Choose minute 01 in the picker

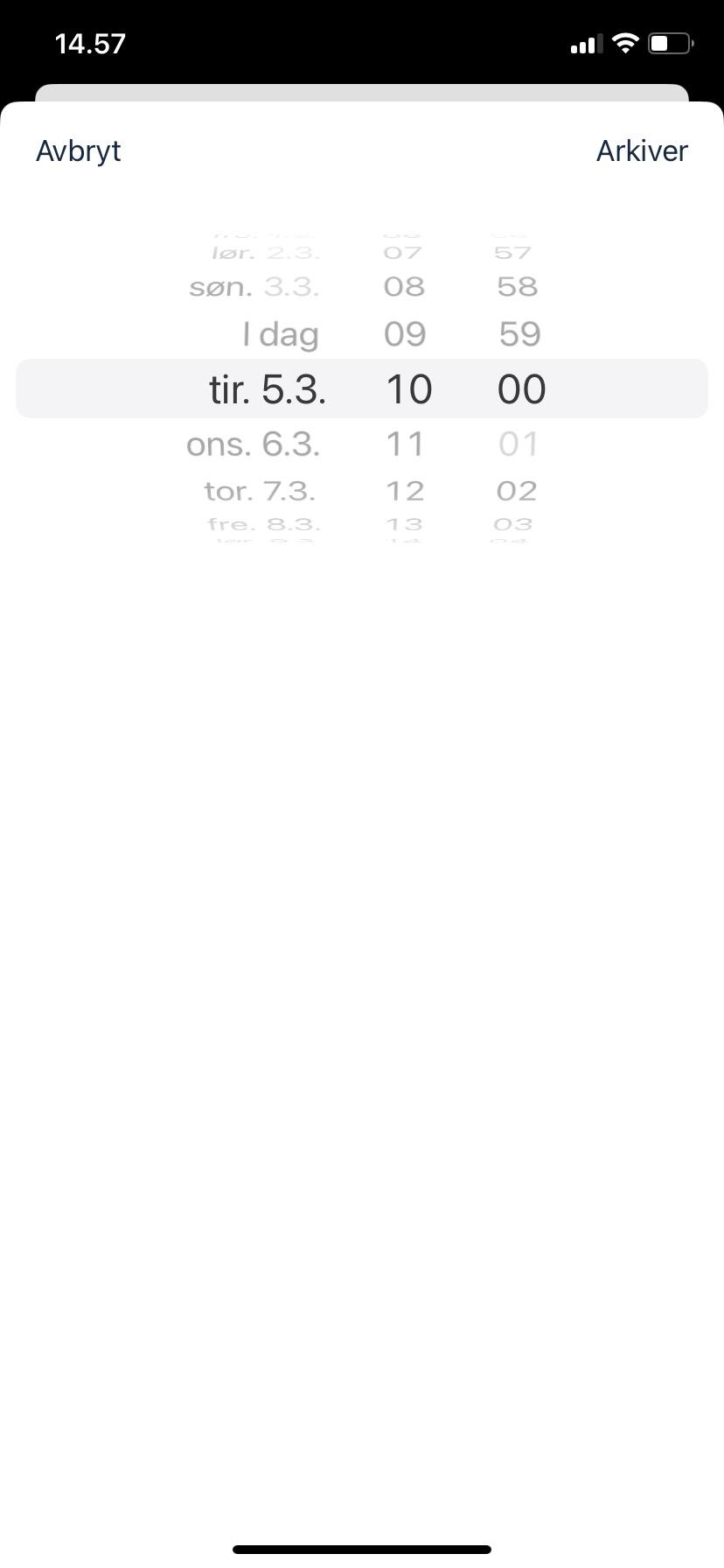pos(518,444)
